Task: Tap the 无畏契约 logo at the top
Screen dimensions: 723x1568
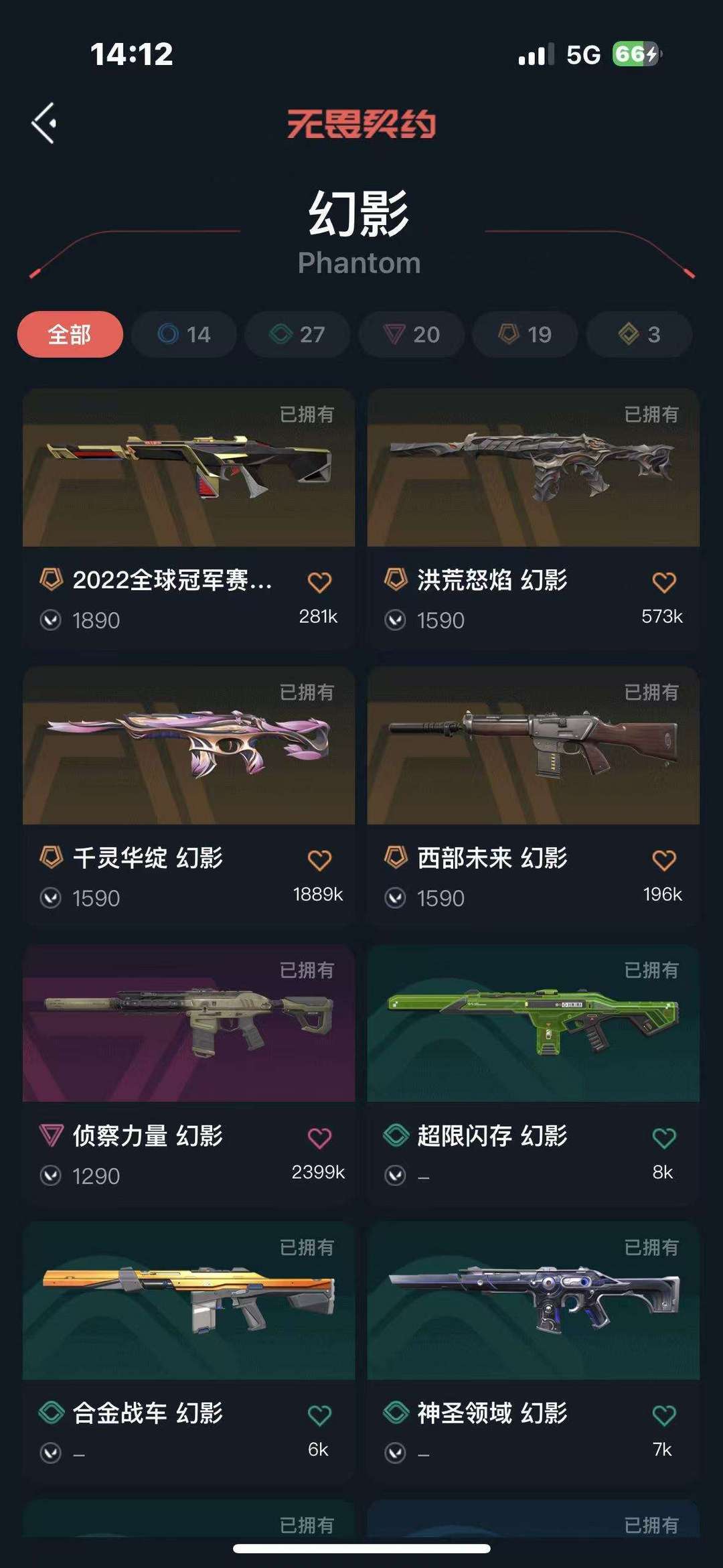Action: point(361,123)
